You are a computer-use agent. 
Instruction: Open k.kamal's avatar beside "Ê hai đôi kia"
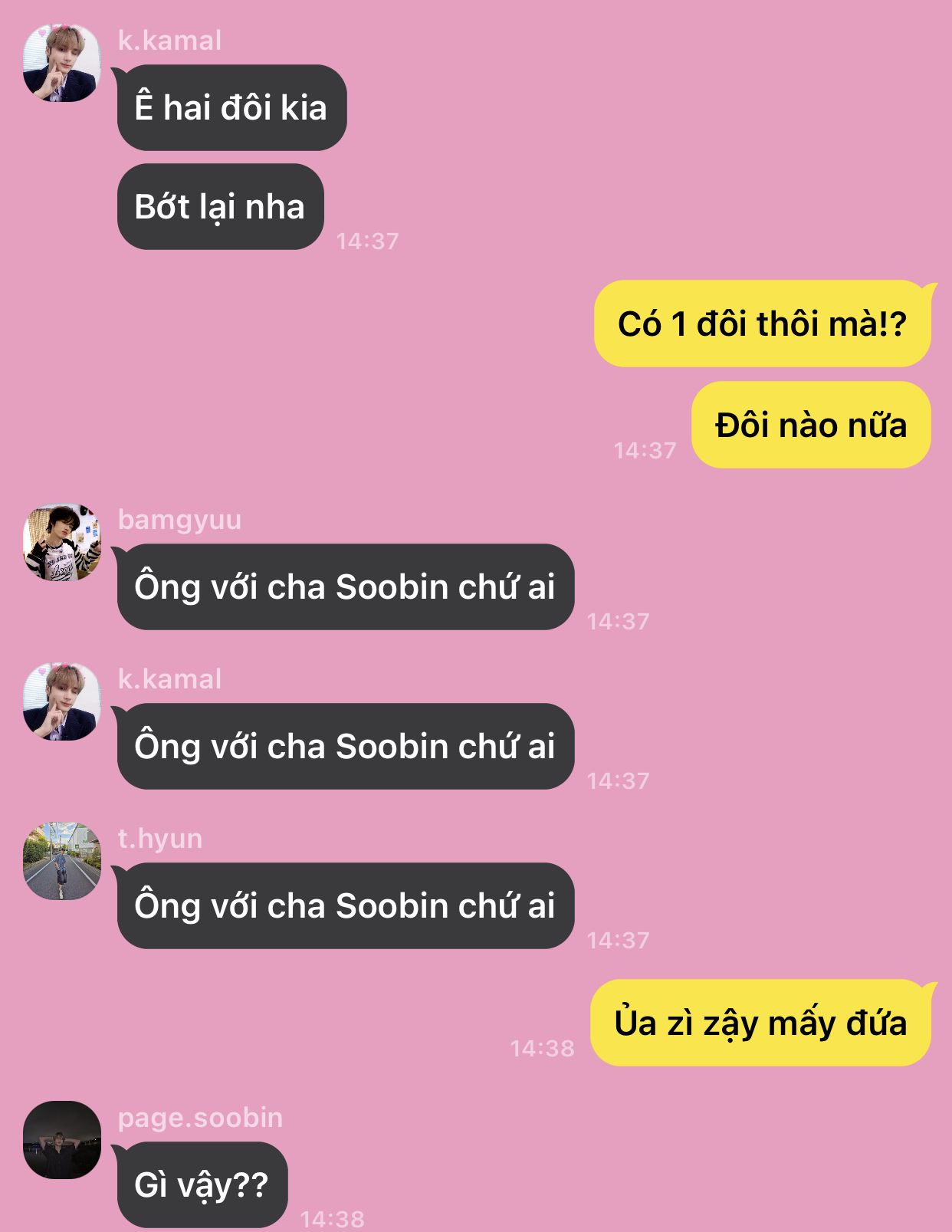click(x=62, y=63)
